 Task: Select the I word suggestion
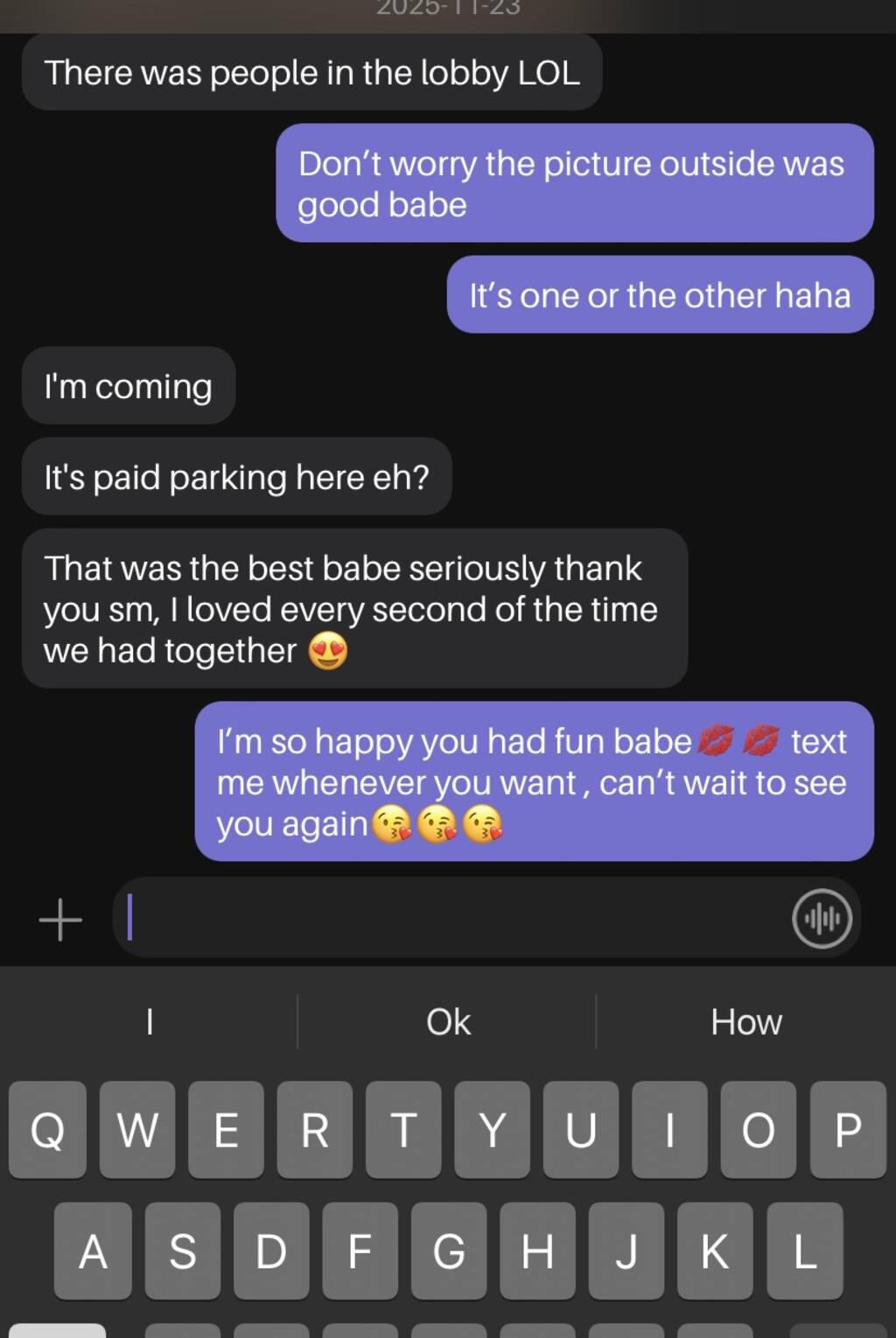[x=150, y=1022]
